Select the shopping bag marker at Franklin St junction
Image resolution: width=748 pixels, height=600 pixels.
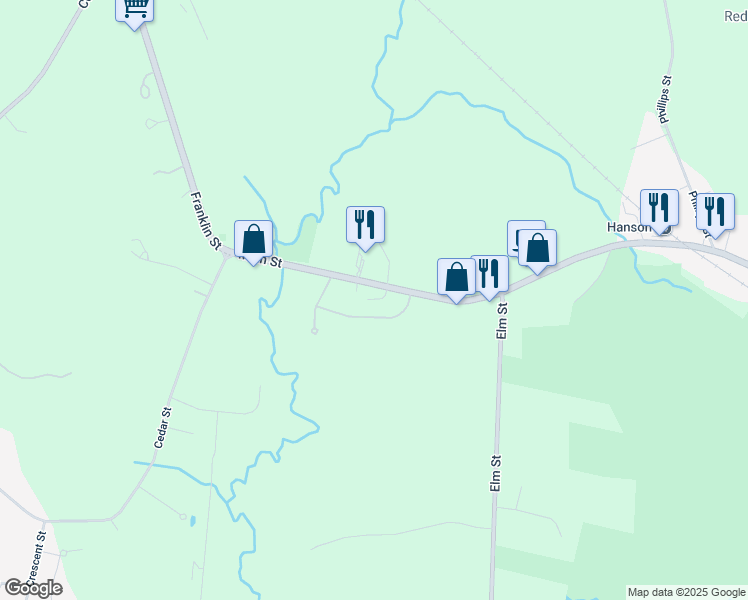coord(253,240)
